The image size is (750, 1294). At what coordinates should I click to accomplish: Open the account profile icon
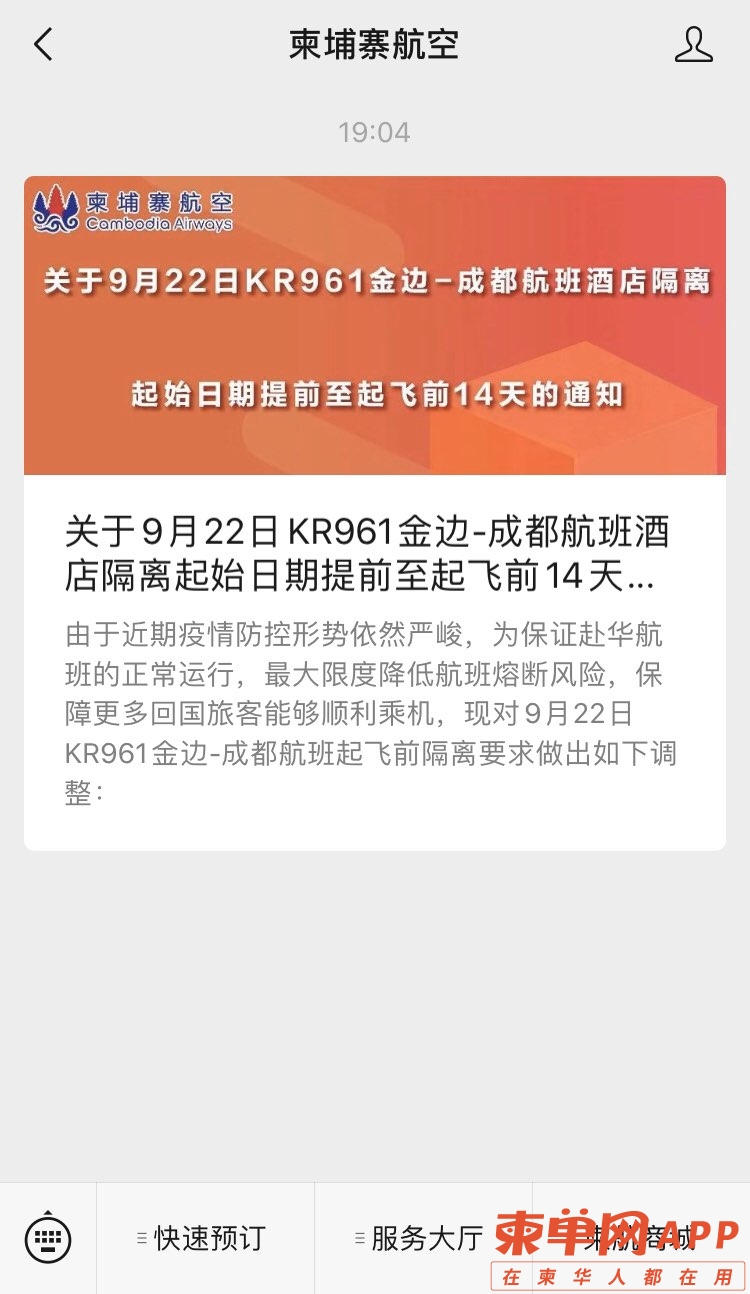(x=693, y=45)
